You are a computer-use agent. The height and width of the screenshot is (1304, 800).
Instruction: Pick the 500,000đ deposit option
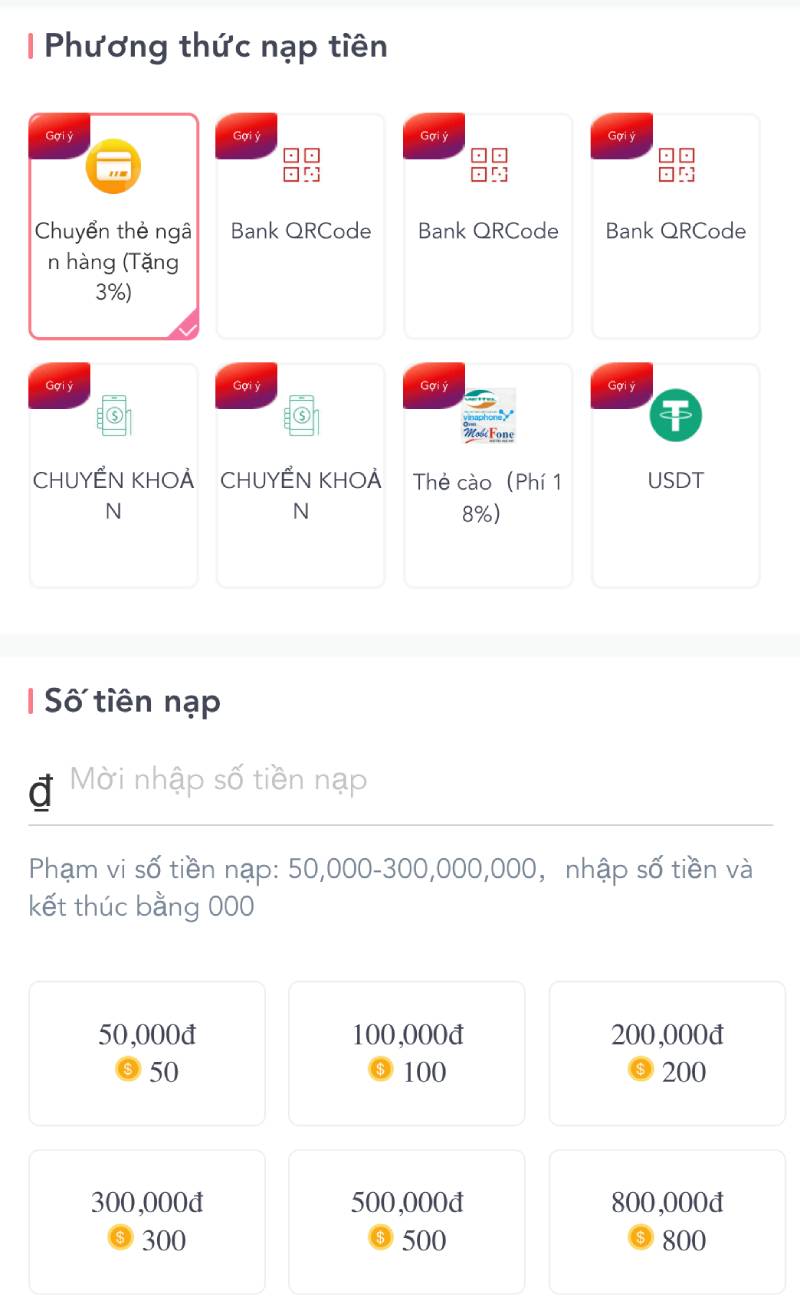[406, 1220]
